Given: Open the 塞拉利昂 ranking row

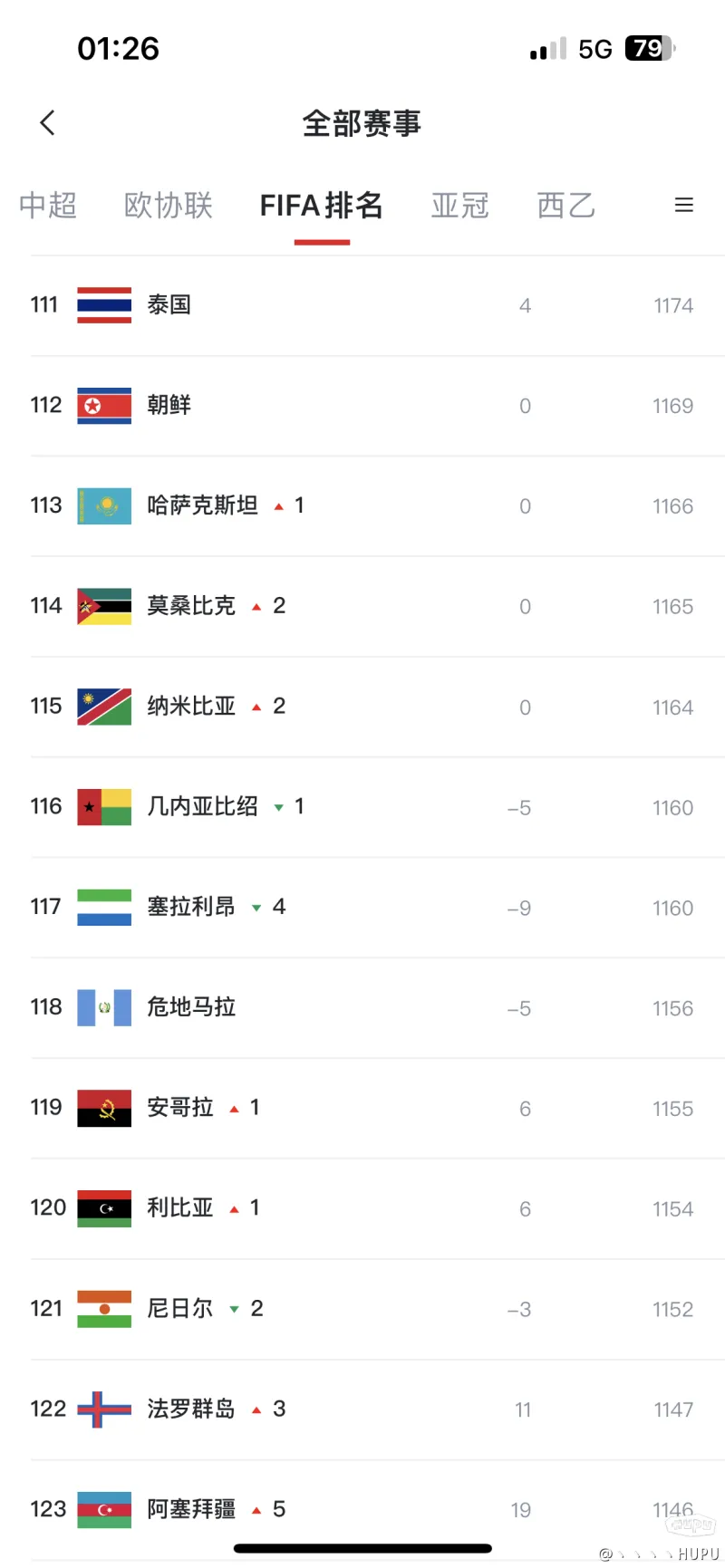Looking at the screenshot, I should pos(377,908).
